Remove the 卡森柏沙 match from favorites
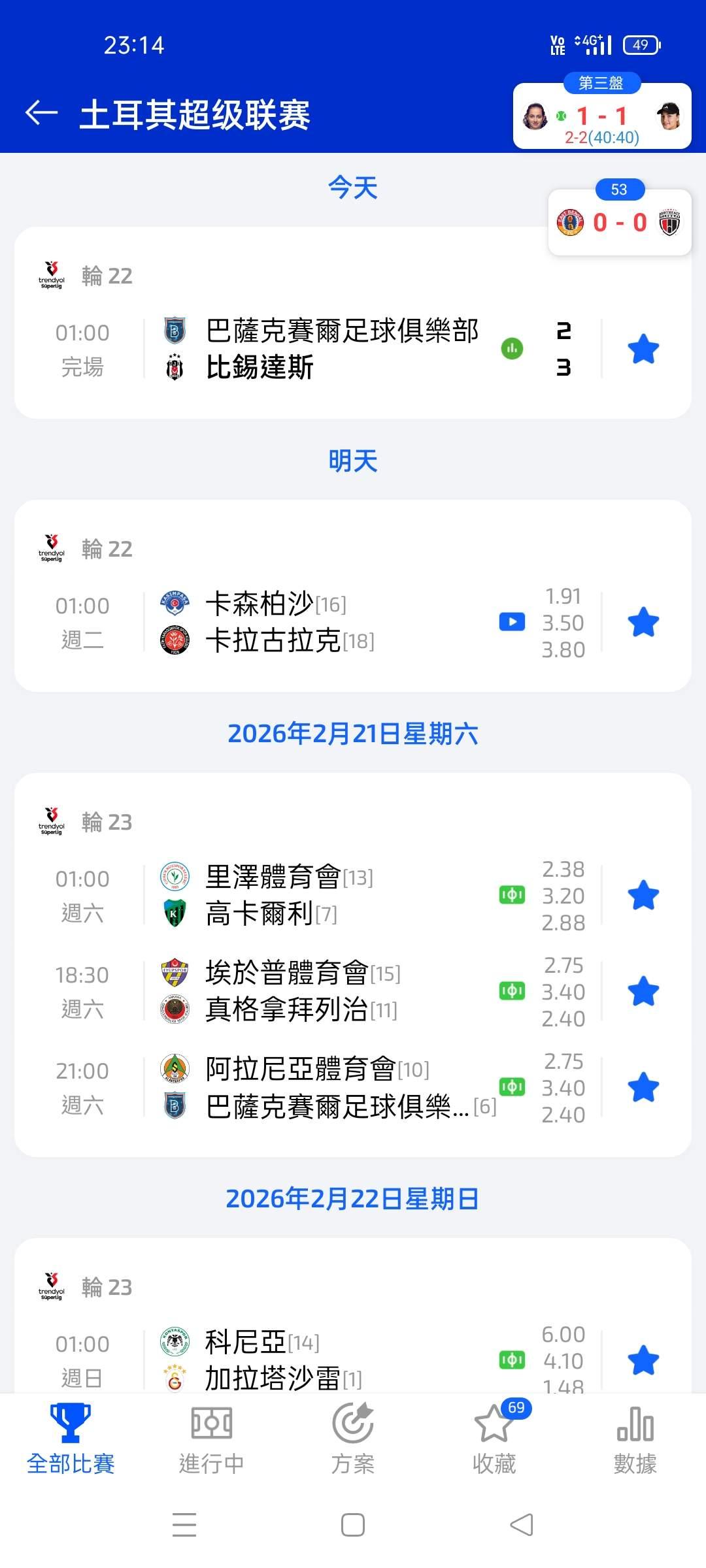 pyautogui.click(x=643, y=622)
